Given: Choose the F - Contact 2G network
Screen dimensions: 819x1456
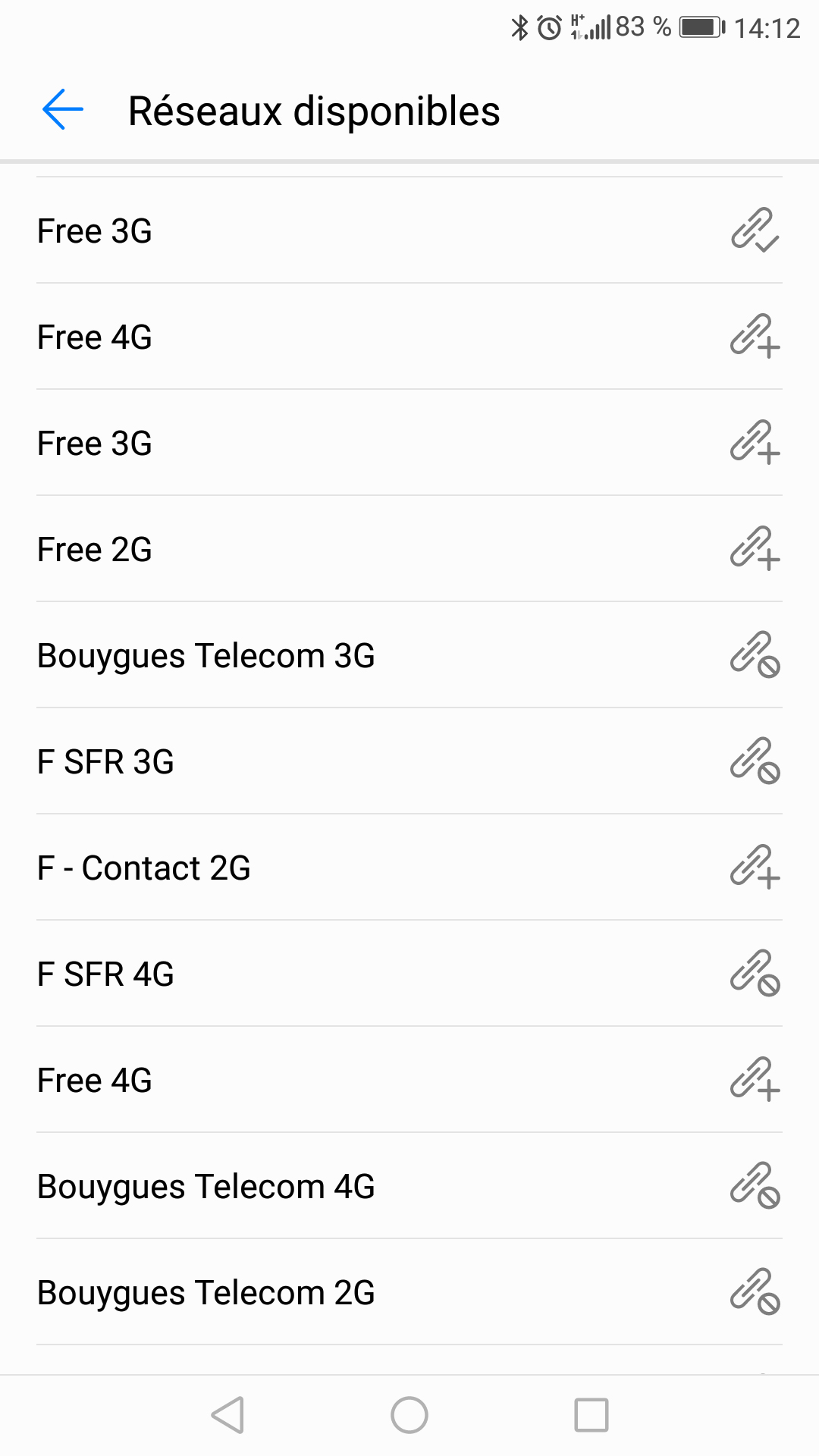Looking at the screenshot, I should point(409,868).
